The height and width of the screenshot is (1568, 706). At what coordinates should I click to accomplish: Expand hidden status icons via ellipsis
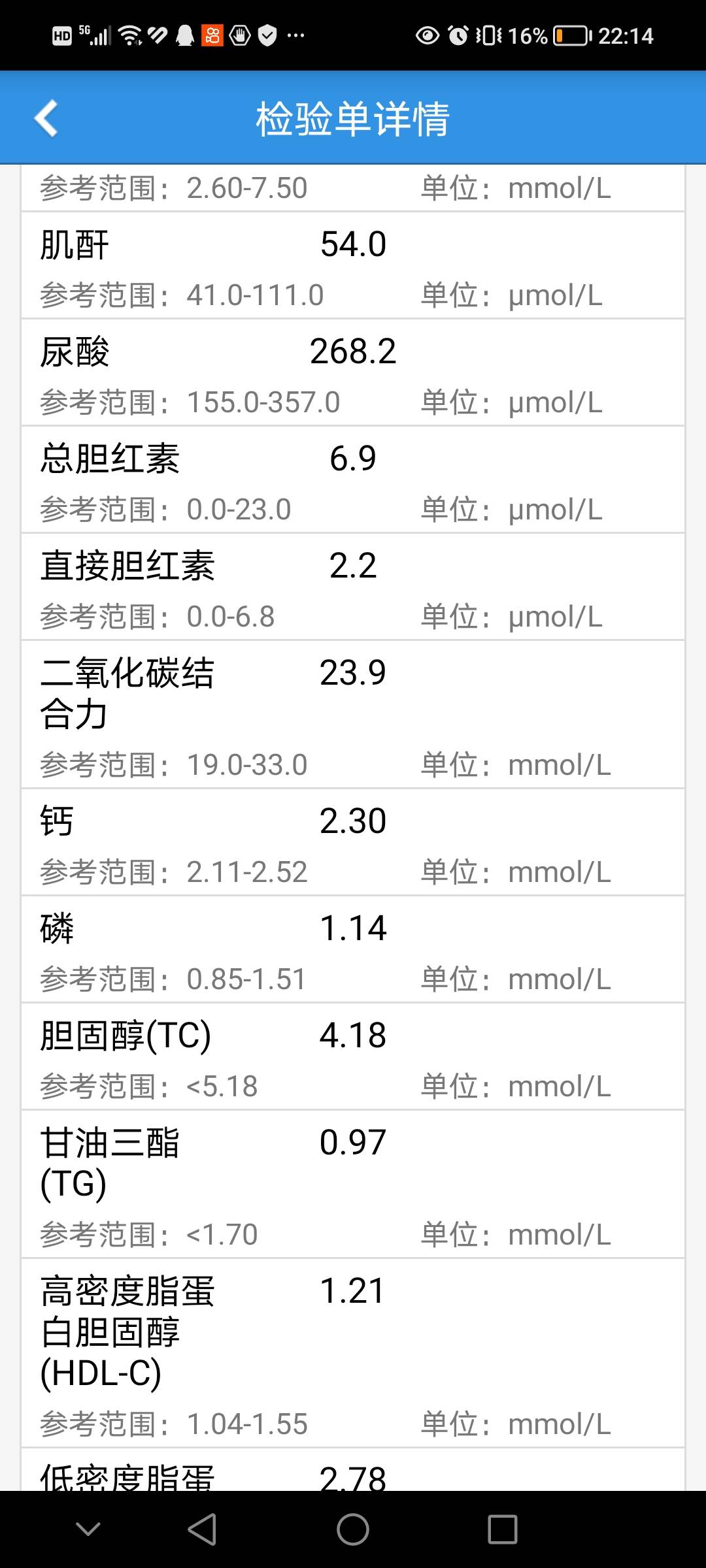click(x=295, y=38)
